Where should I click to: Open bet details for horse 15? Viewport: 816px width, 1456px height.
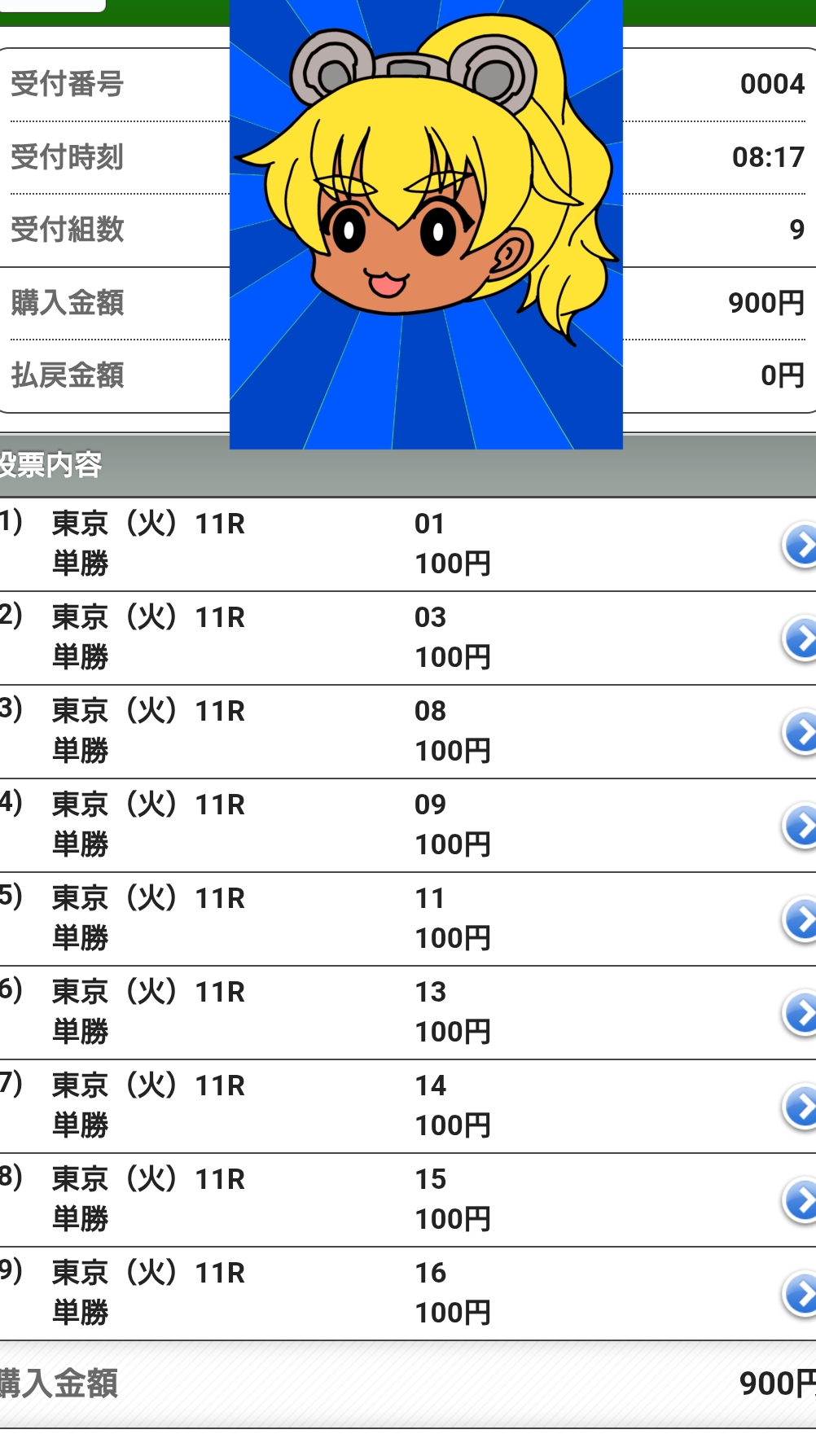tap(800, 1200)
